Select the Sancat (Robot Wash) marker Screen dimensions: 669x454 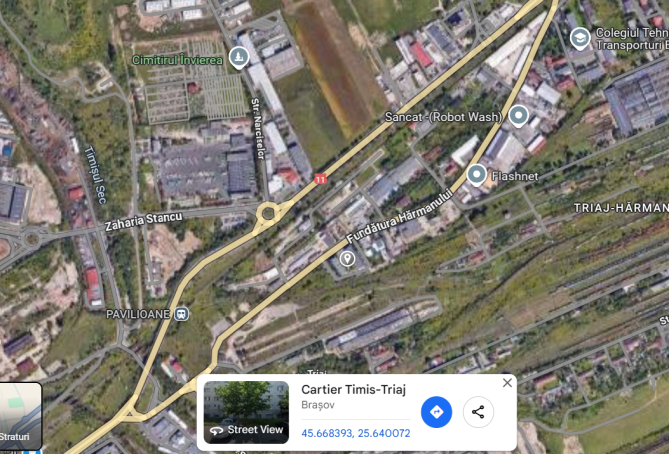click(518, 116)
